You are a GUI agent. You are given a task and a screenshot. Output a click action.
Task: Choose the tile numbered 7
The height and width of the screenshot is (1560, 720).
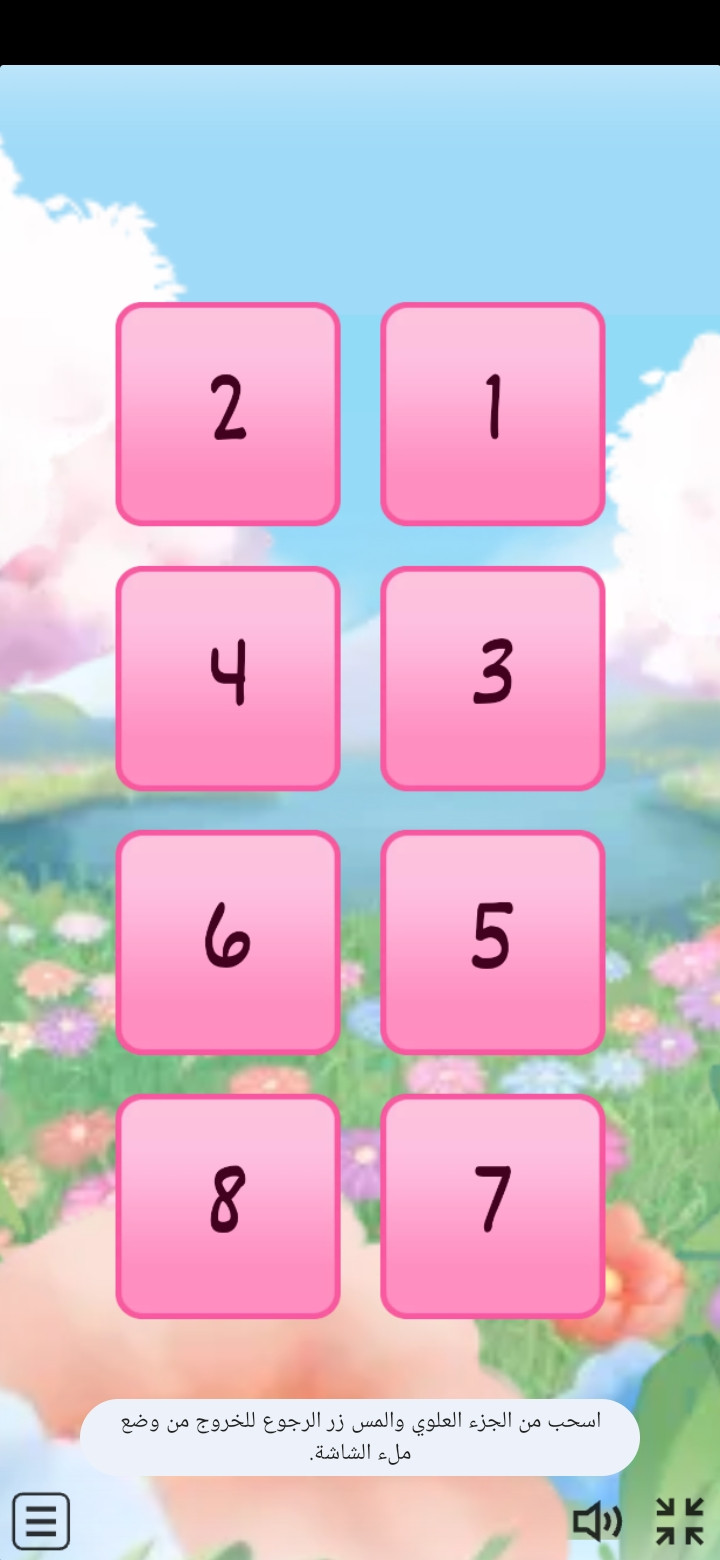pos(492,1206)
